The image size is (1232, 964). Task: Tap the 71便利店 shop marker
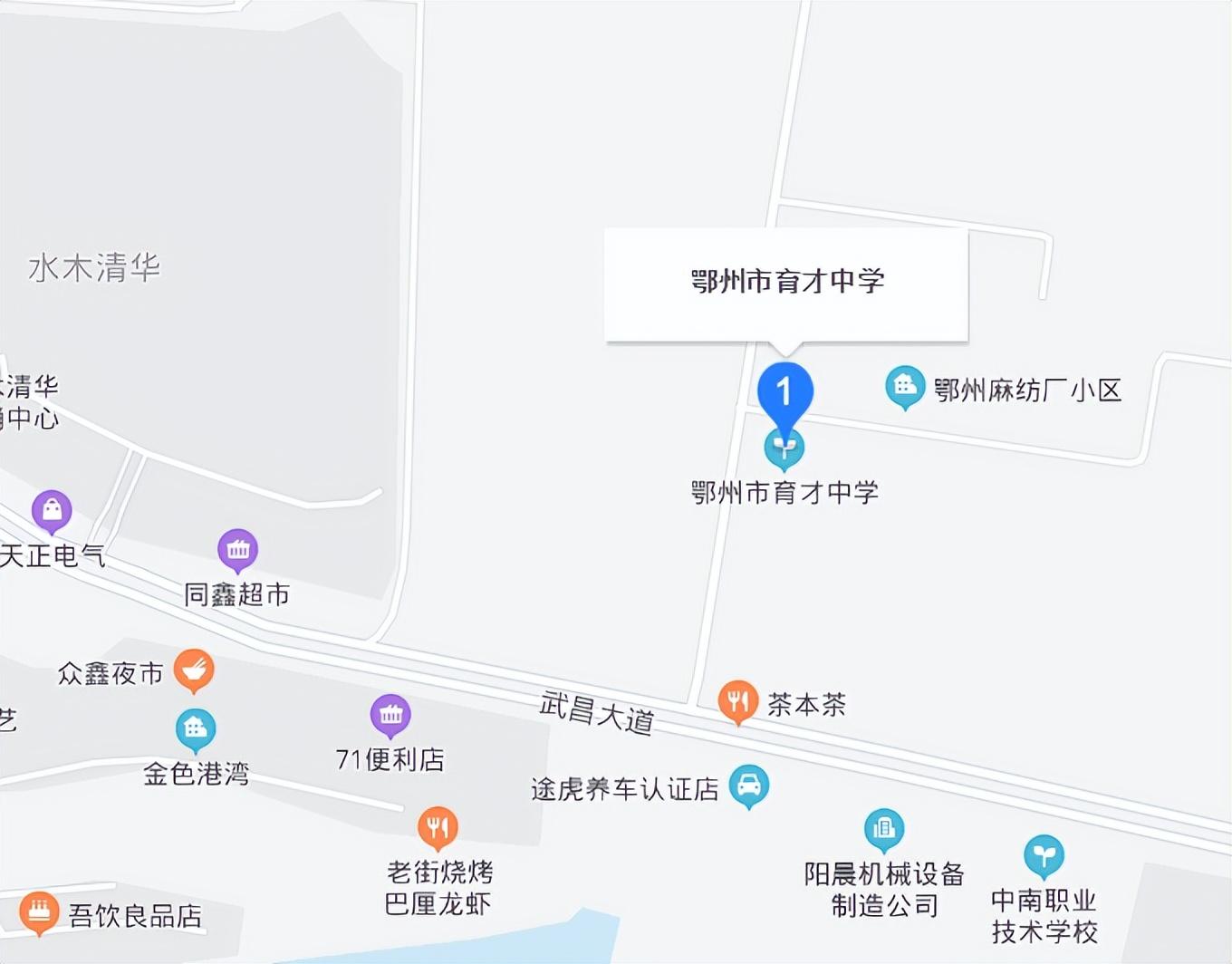tap(390, 717)
